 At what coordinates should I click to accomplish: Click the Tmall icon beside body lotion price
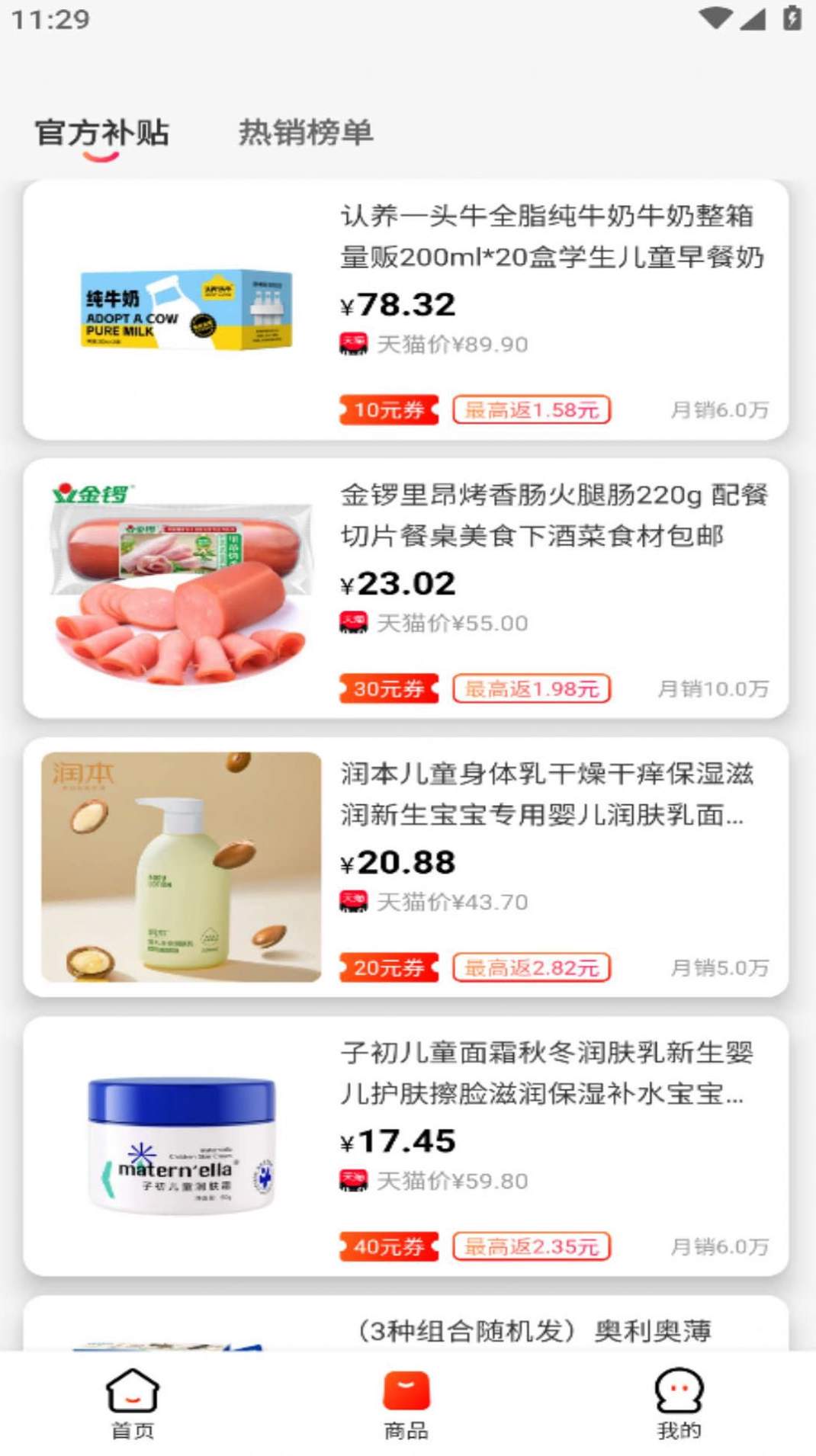coord(354,900)
